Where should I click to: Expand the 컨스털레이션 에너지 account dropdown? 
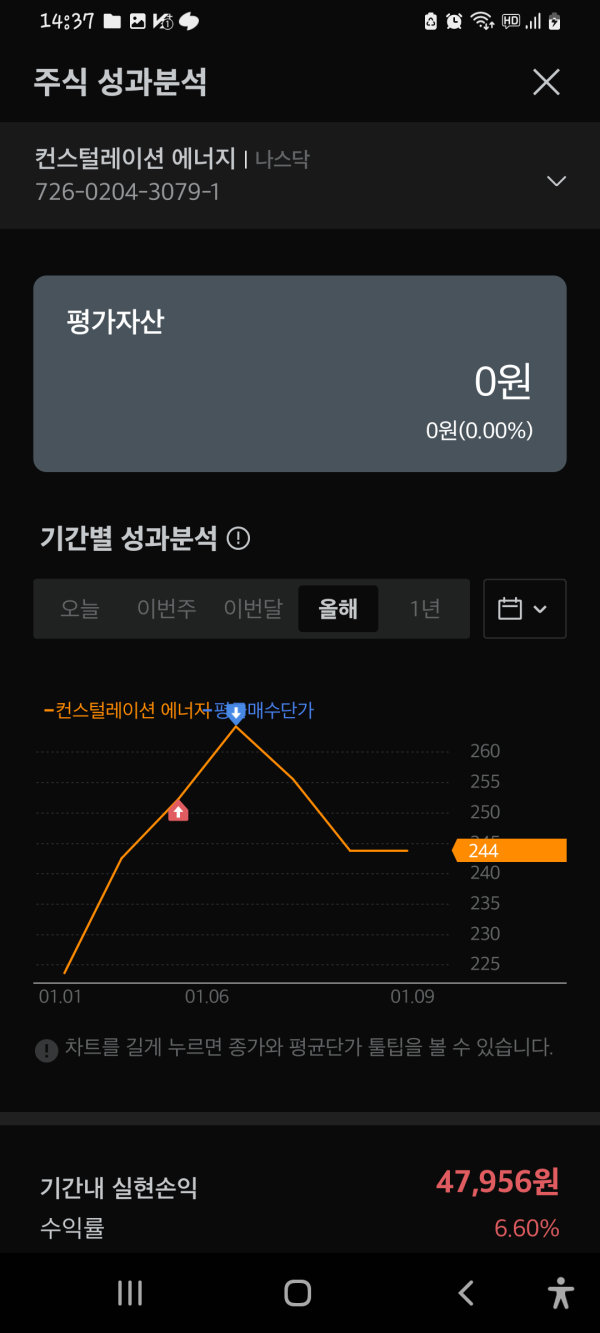pyautogui.click(x=556, y=181)
